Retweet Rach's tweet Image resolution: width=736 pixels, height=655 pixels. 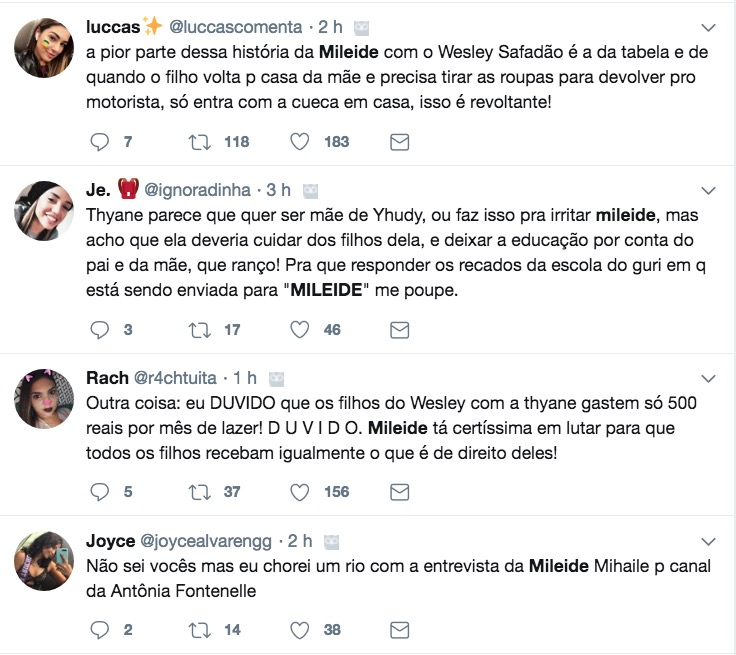point(199,492)
